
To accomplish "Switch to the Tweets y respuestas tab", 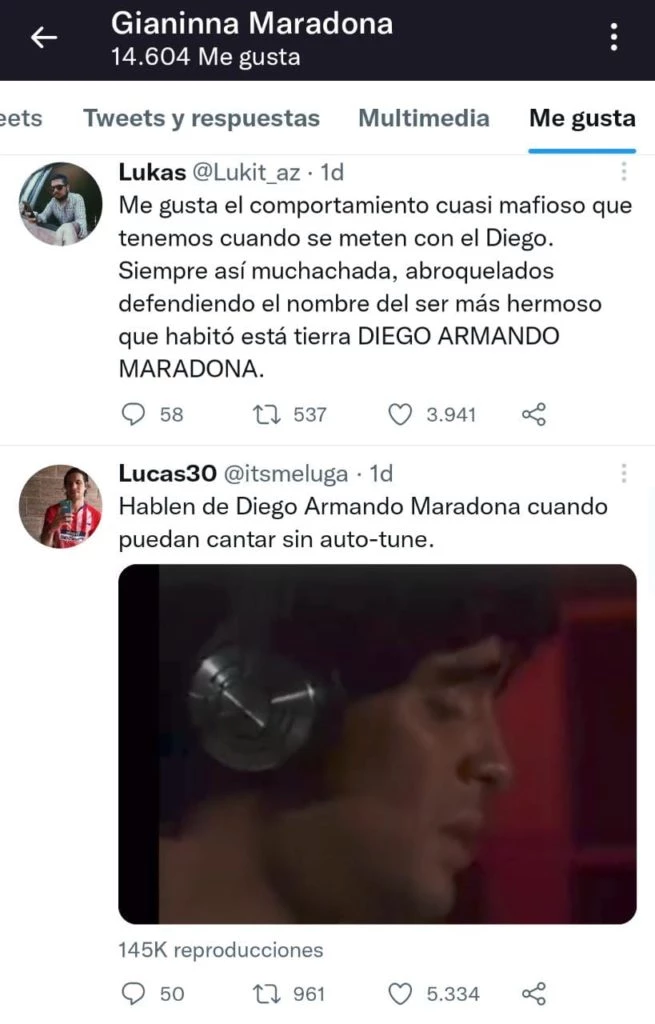I will (x=201, y=118).
